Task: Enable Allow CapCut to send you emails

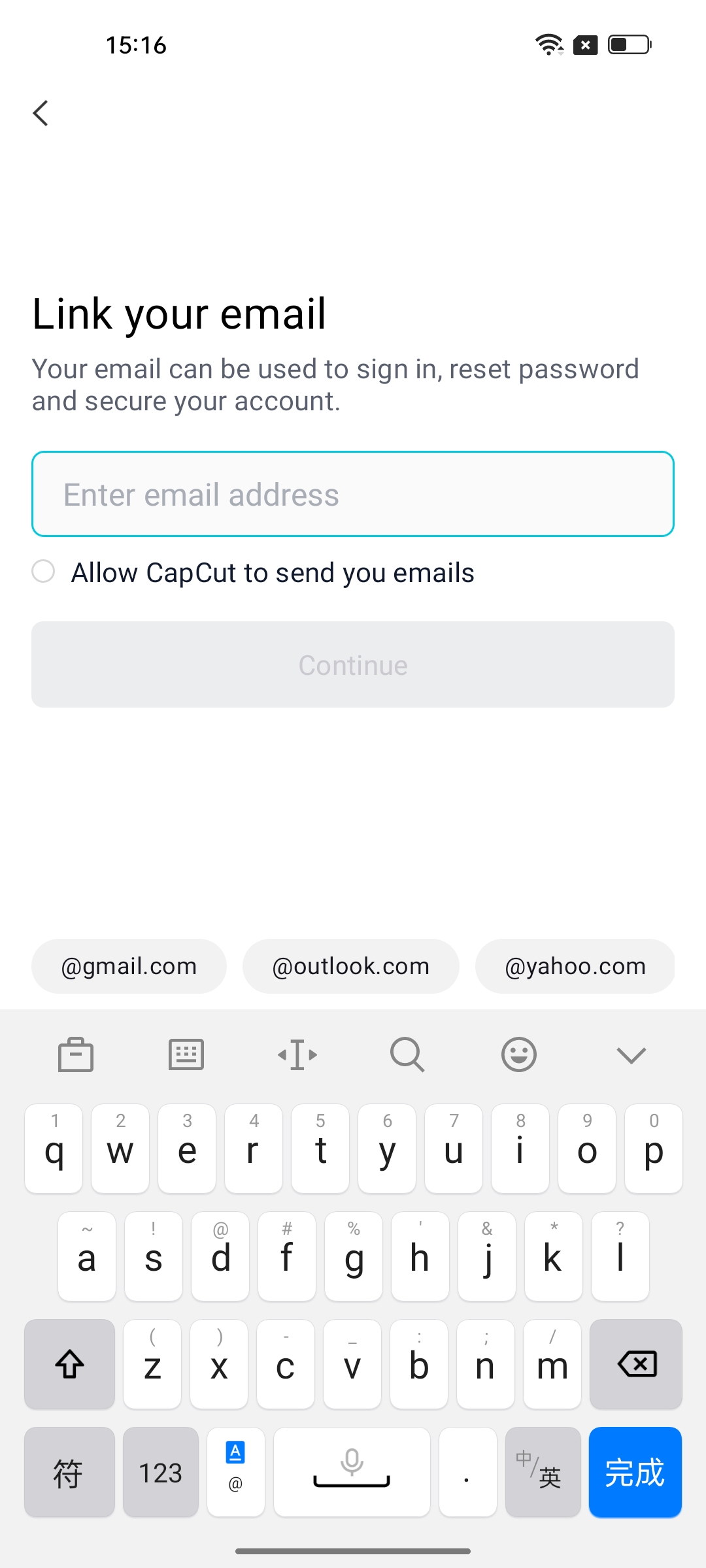Action: [43, 572]
